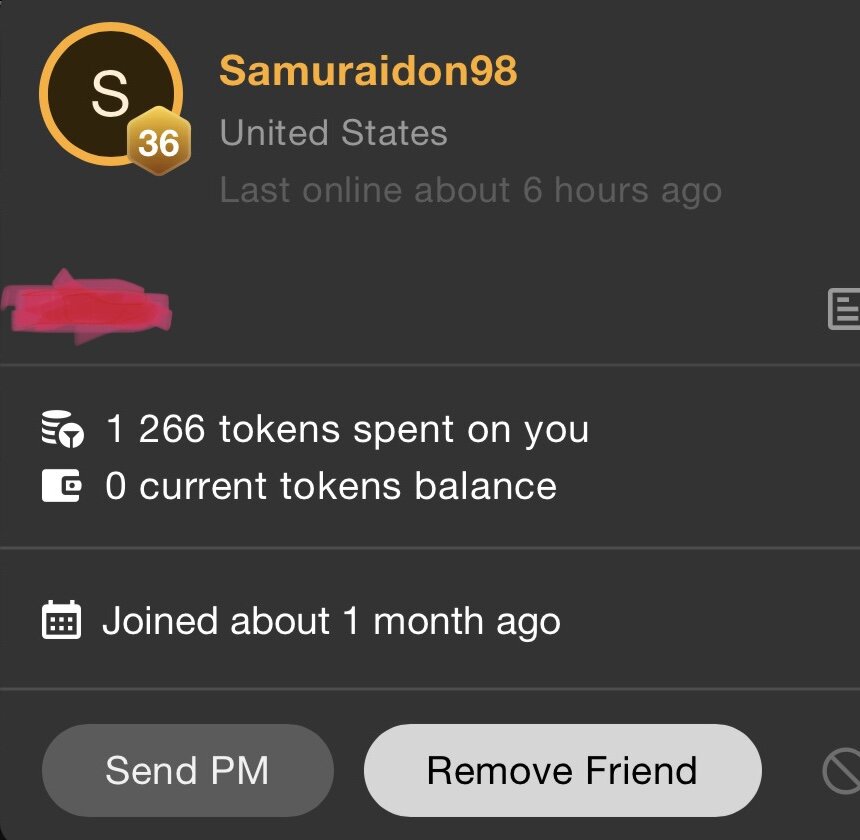Tap the Send PM button
Viewport: 860px width, 840px height.
coord(187,770)
